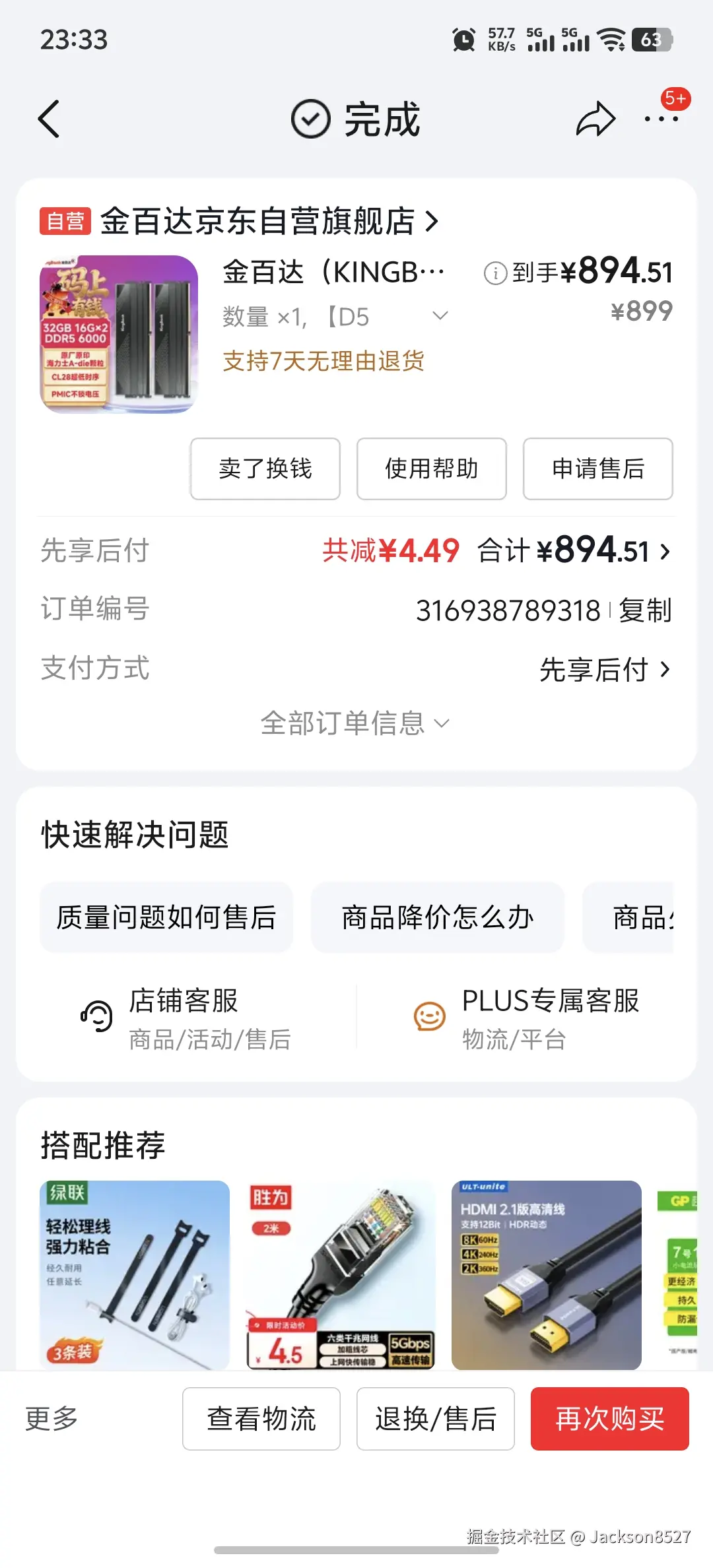Select the 质量问题如何售后 quick question

pyautogui.click(x=166, y=917)
